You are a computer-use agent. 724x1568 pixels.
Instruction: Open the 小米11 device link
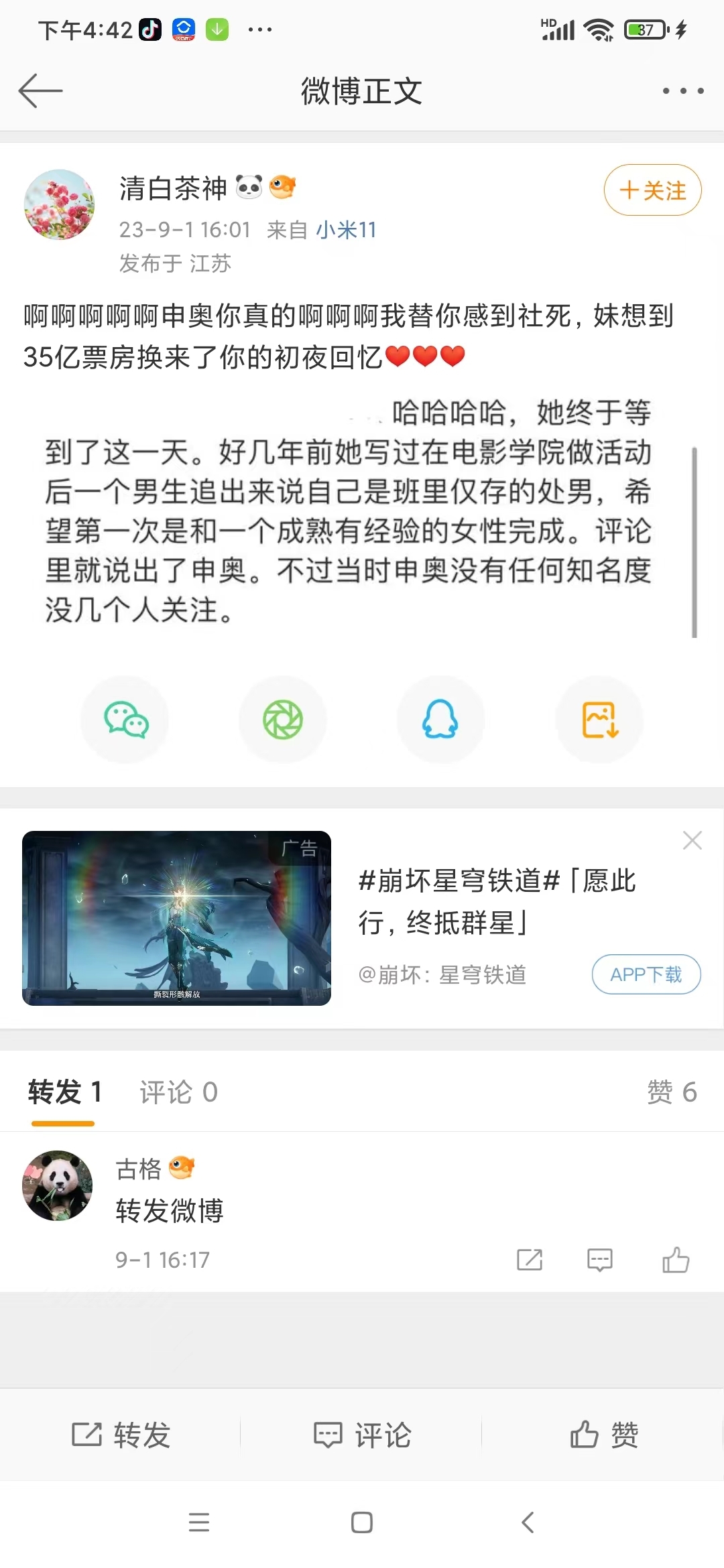click(346, 230)
